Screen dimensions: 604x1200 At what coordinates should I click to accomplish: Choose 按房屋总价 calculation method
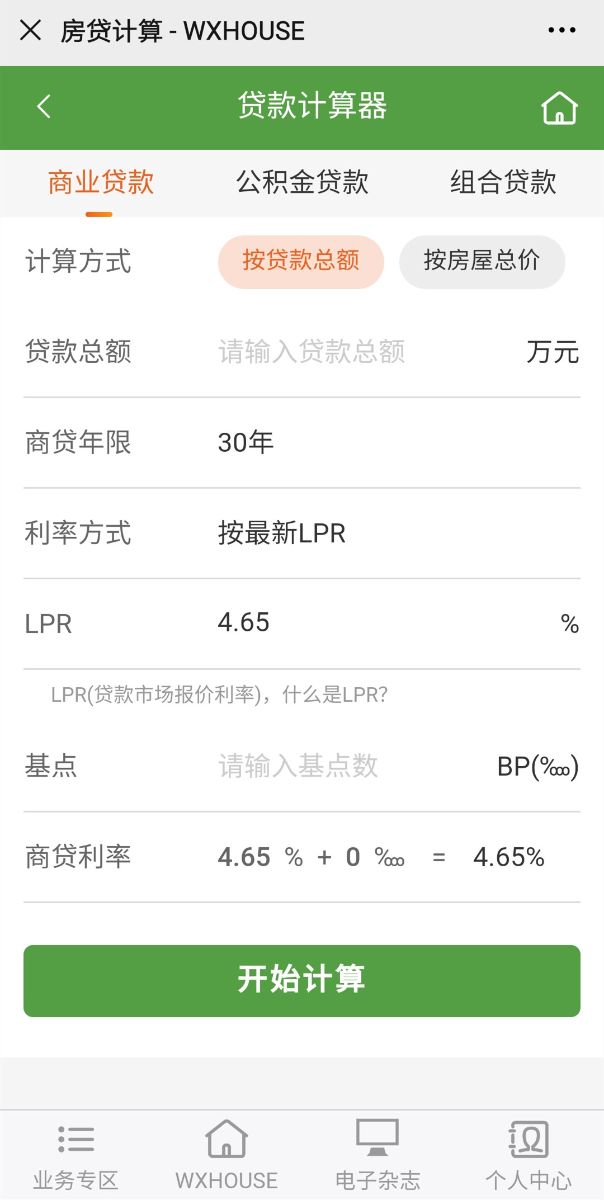482,262
